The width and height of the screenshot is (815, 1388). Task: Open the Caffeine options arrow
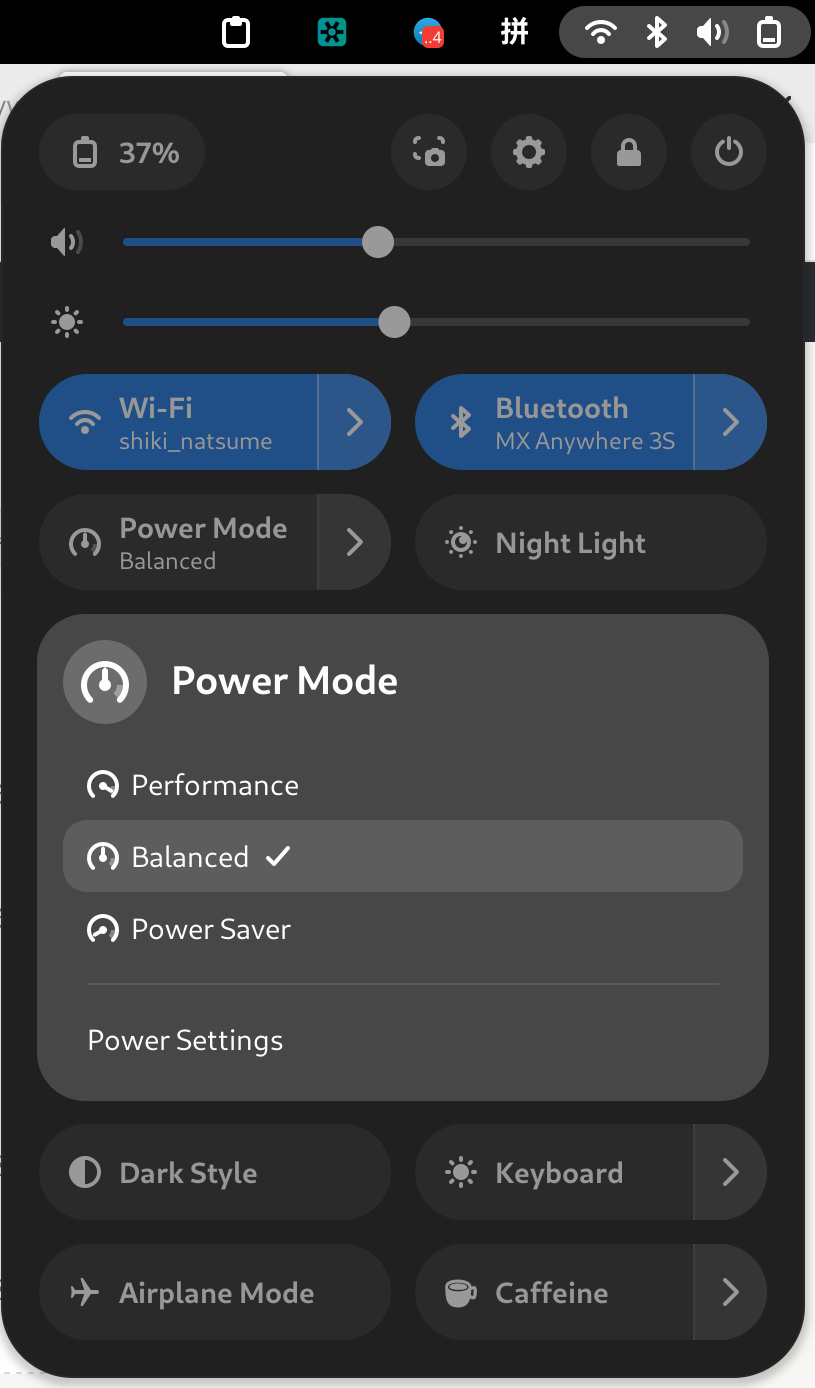click(x=731, y=1292)
